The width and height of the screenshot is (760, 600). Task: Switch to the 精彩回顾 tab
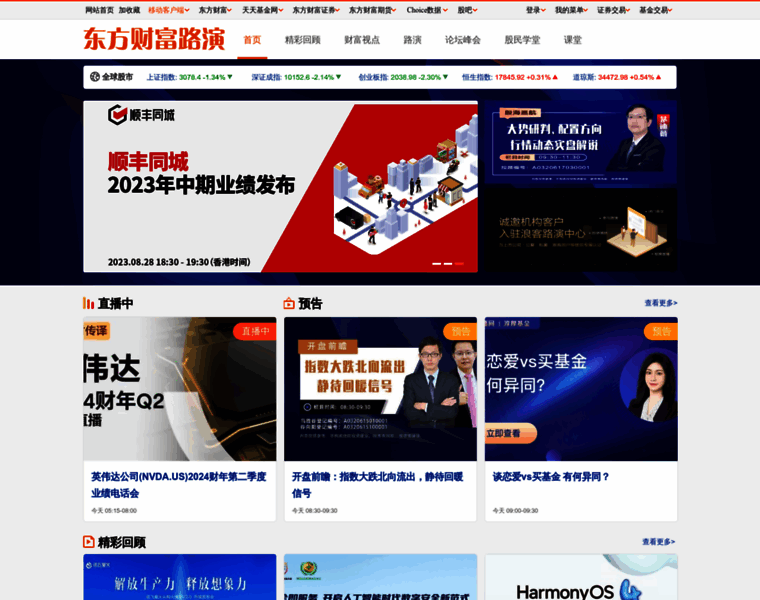(302, 40)
